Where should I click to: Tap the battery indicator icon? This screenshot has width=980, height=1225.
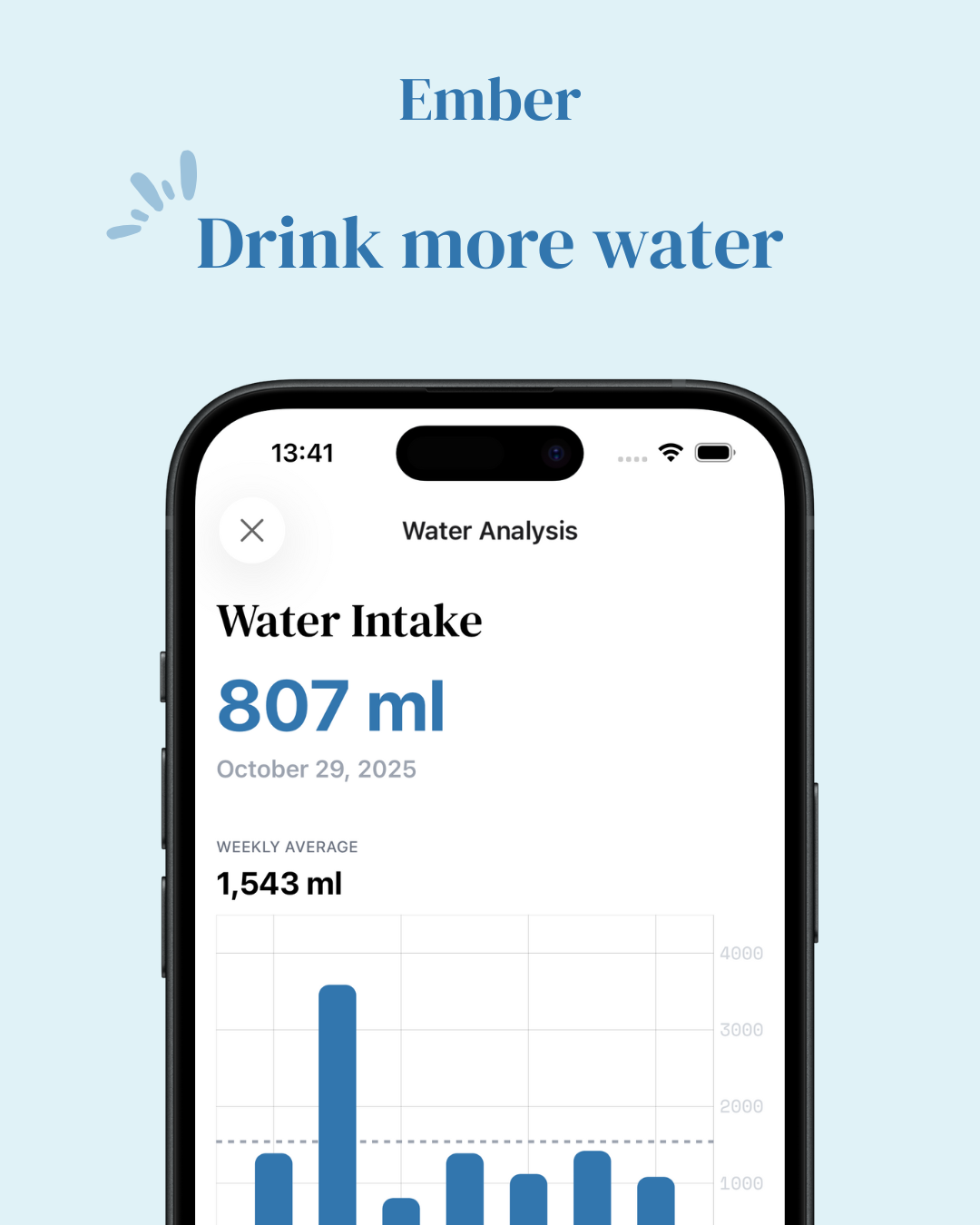pos(716,452)
